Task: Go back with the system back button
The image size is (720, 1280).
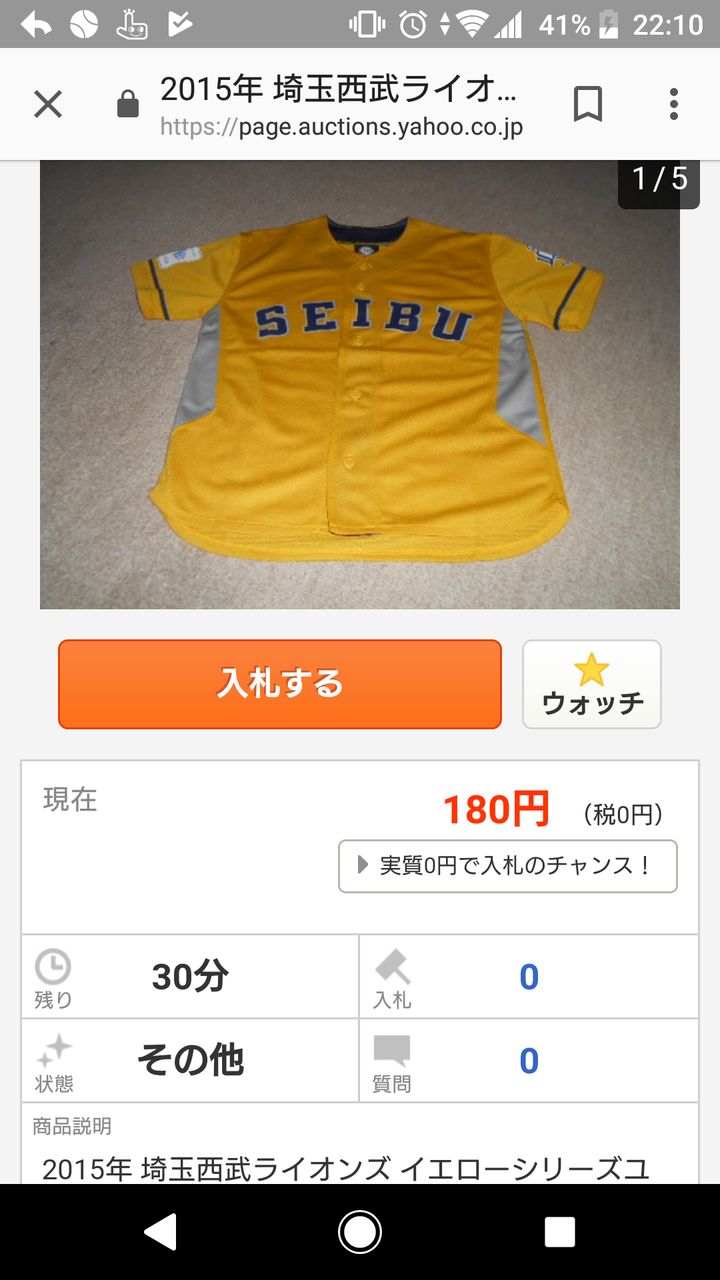Action: pos(161,1232)
